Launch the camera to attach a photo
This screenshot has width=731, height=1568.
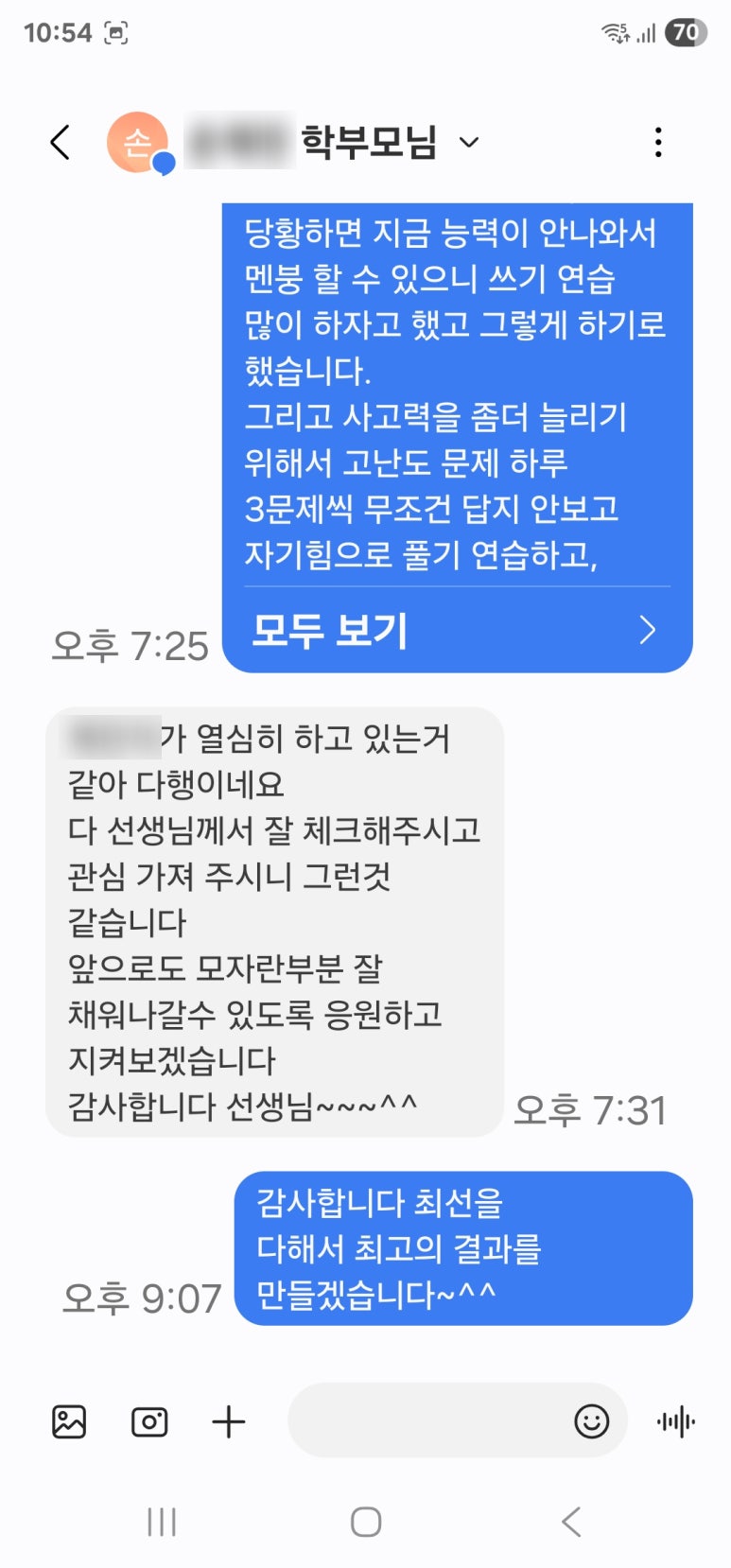click(x=149, y=1421)
